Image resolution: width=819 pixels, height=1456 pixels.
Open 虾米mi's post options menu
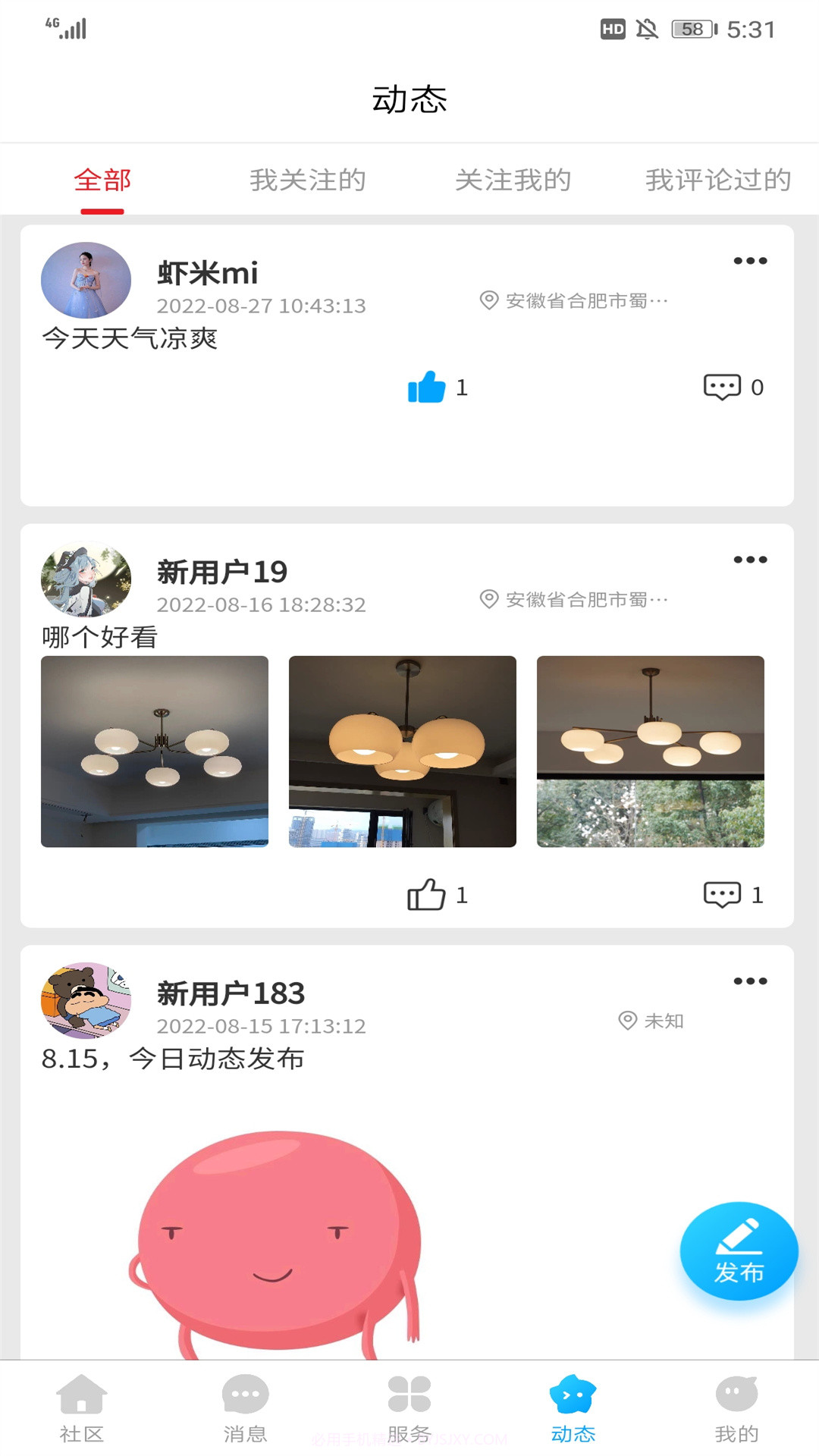pyautogui.click(x=750, y=261)
